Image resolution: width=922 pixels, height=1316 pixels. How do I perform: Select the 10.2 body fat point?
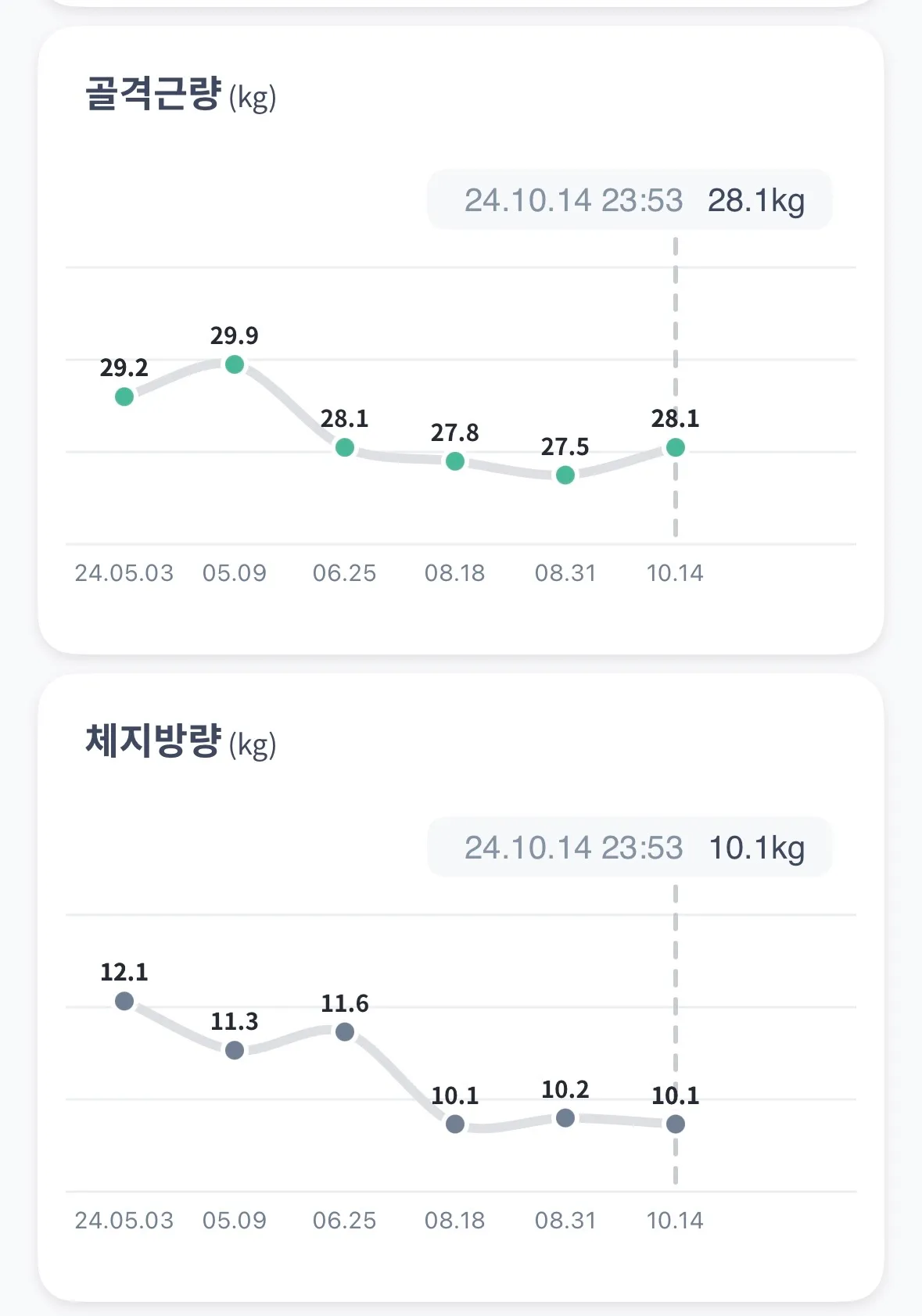(565, 1117)
